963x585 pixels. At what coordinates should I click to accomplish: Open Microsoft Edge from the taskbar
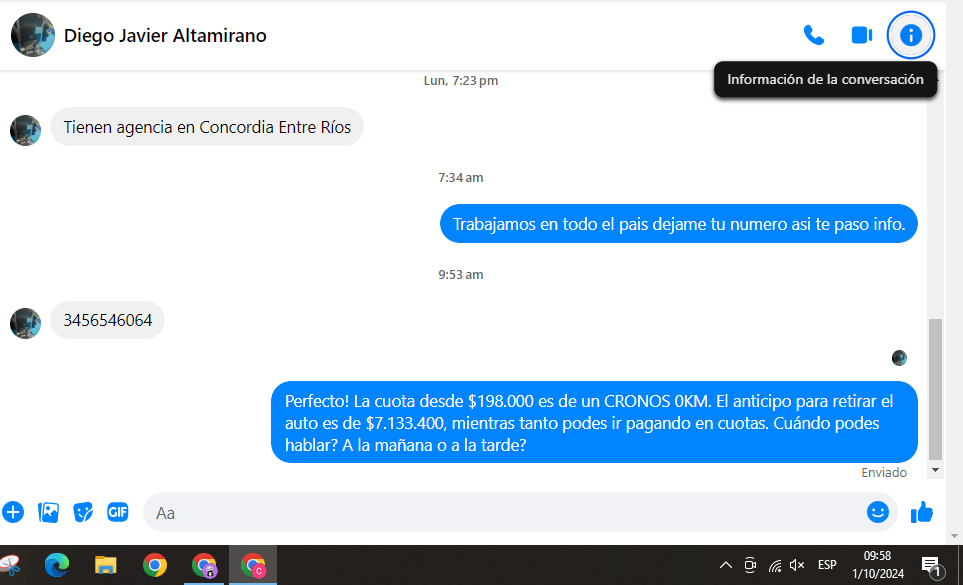(x=57, y=565)
